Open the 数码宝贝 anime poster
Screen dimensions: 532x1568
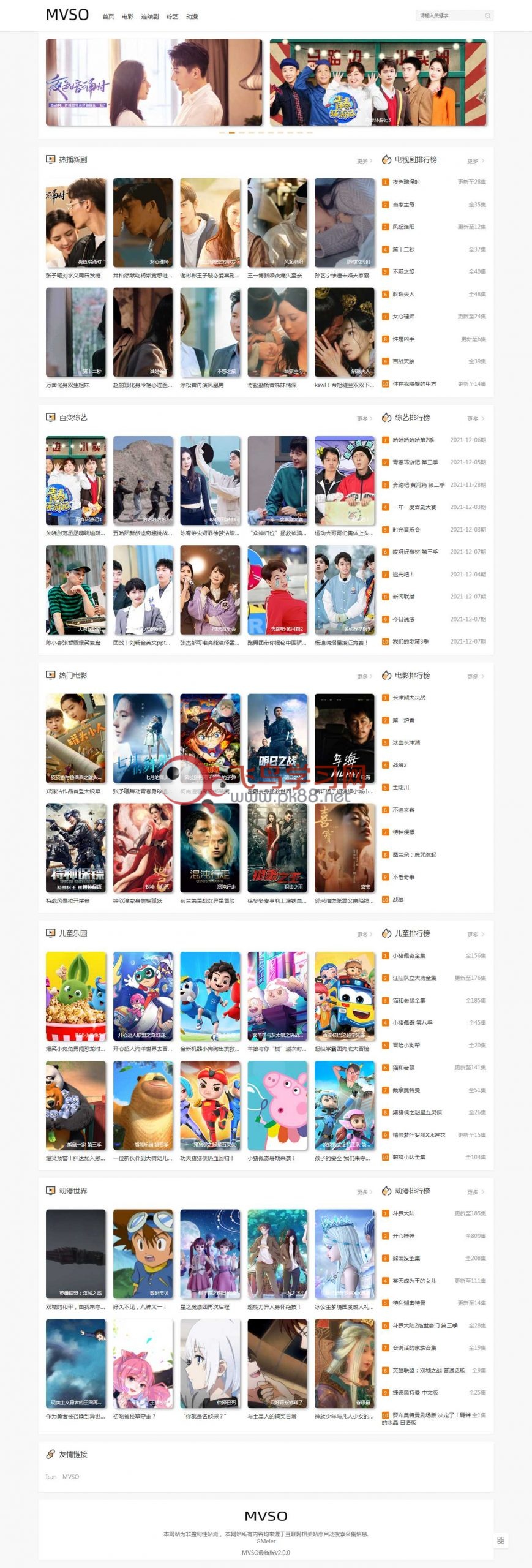[143, 1253]
